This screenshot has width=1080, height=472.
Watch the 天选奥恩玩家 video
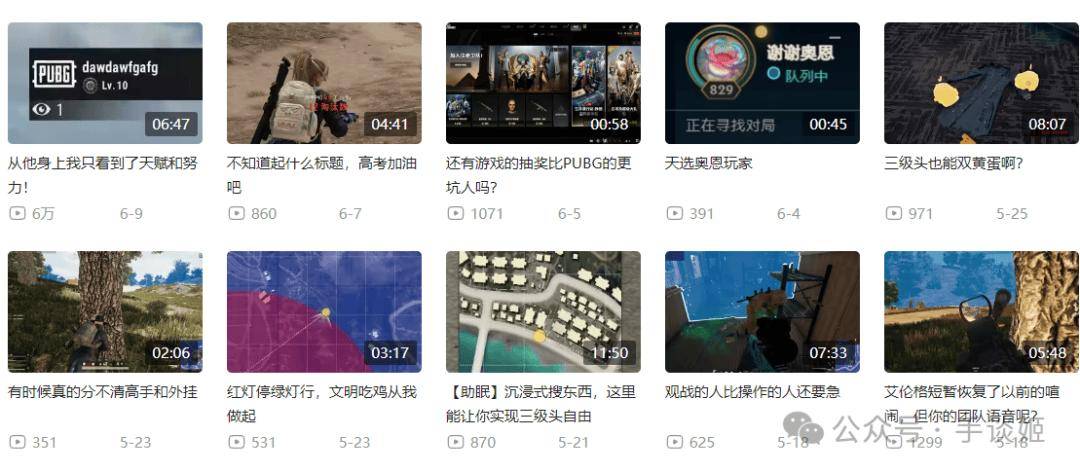point(762,83)
